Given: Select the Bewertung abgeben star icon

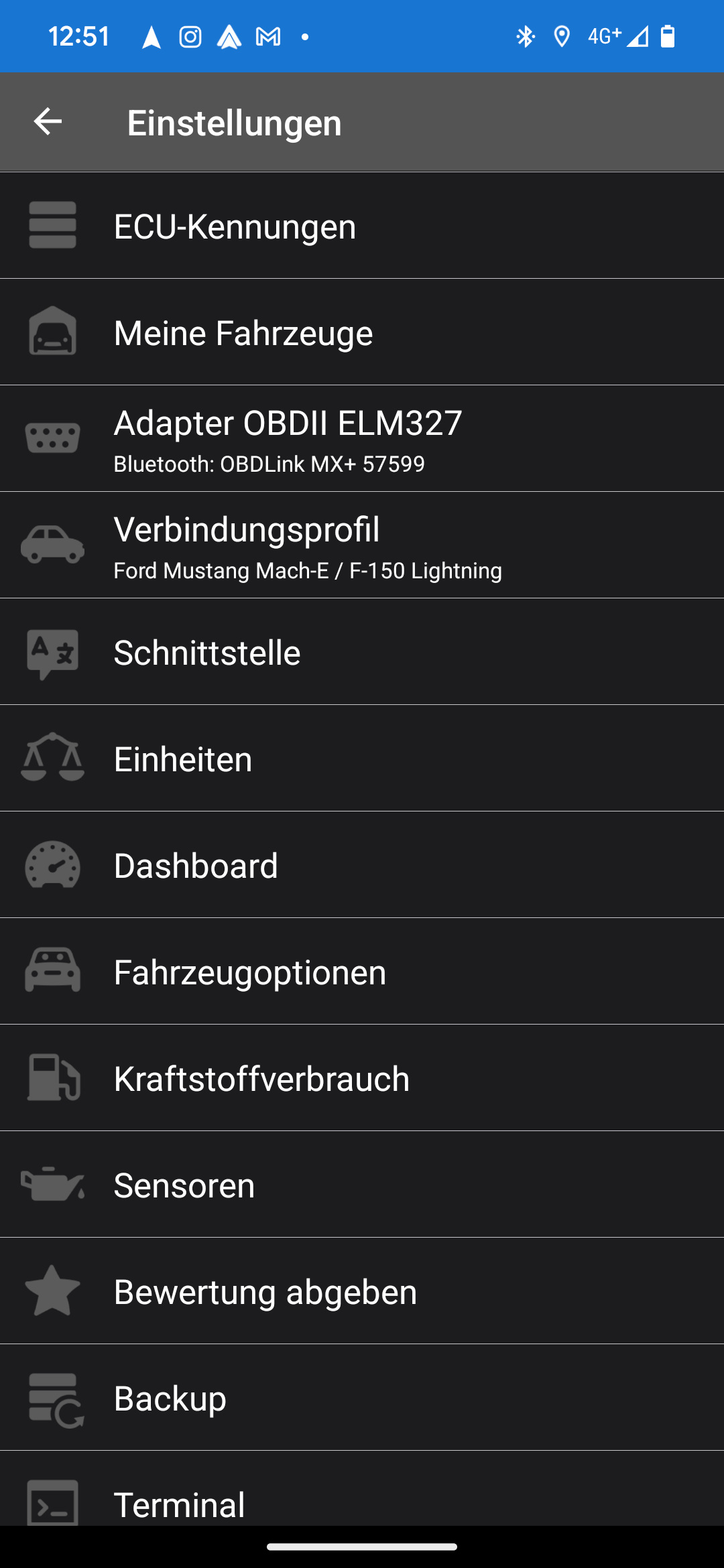Looking at the screenshot, I should pyautogui.click(x=52, y=1291).
